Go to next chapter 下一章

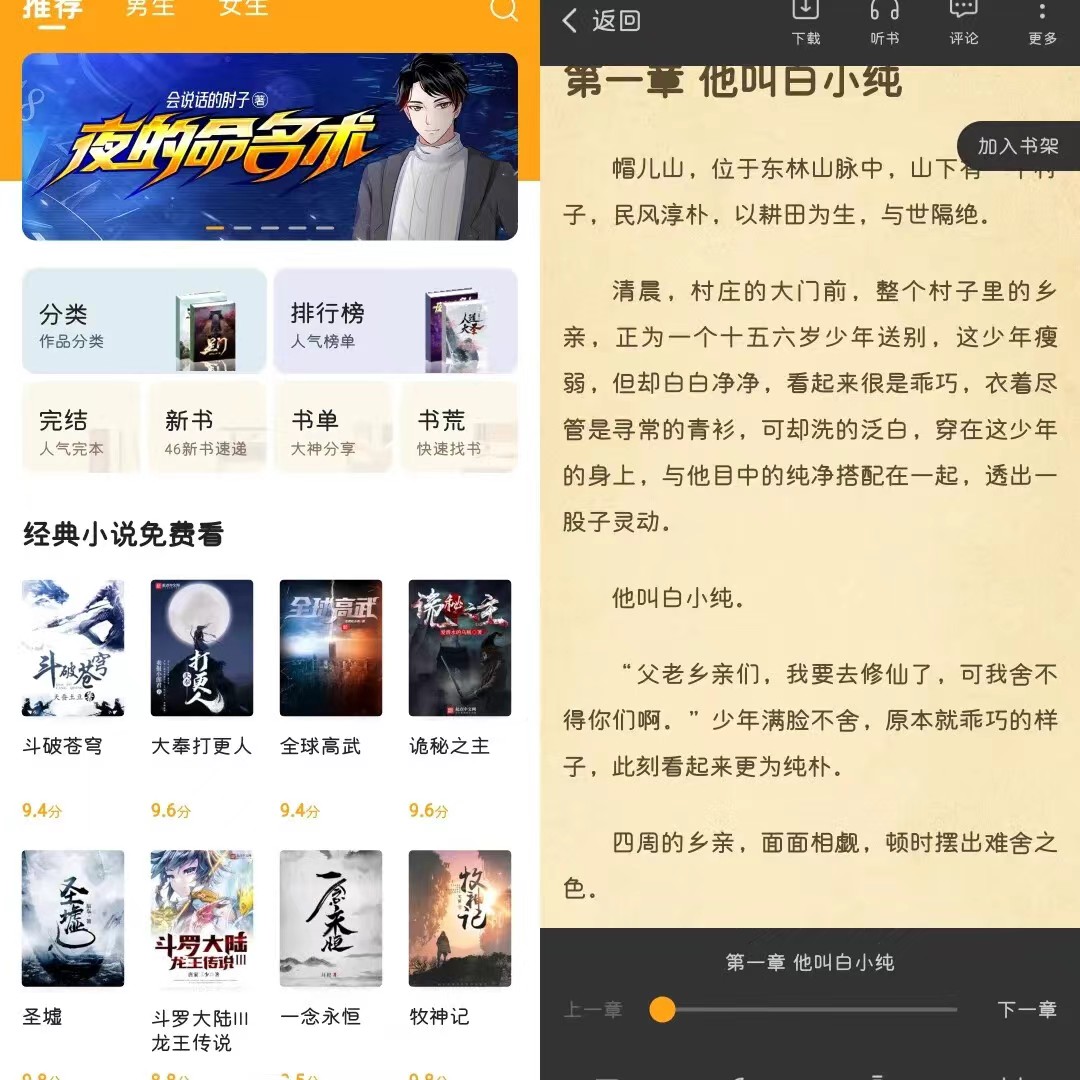1027,1009
